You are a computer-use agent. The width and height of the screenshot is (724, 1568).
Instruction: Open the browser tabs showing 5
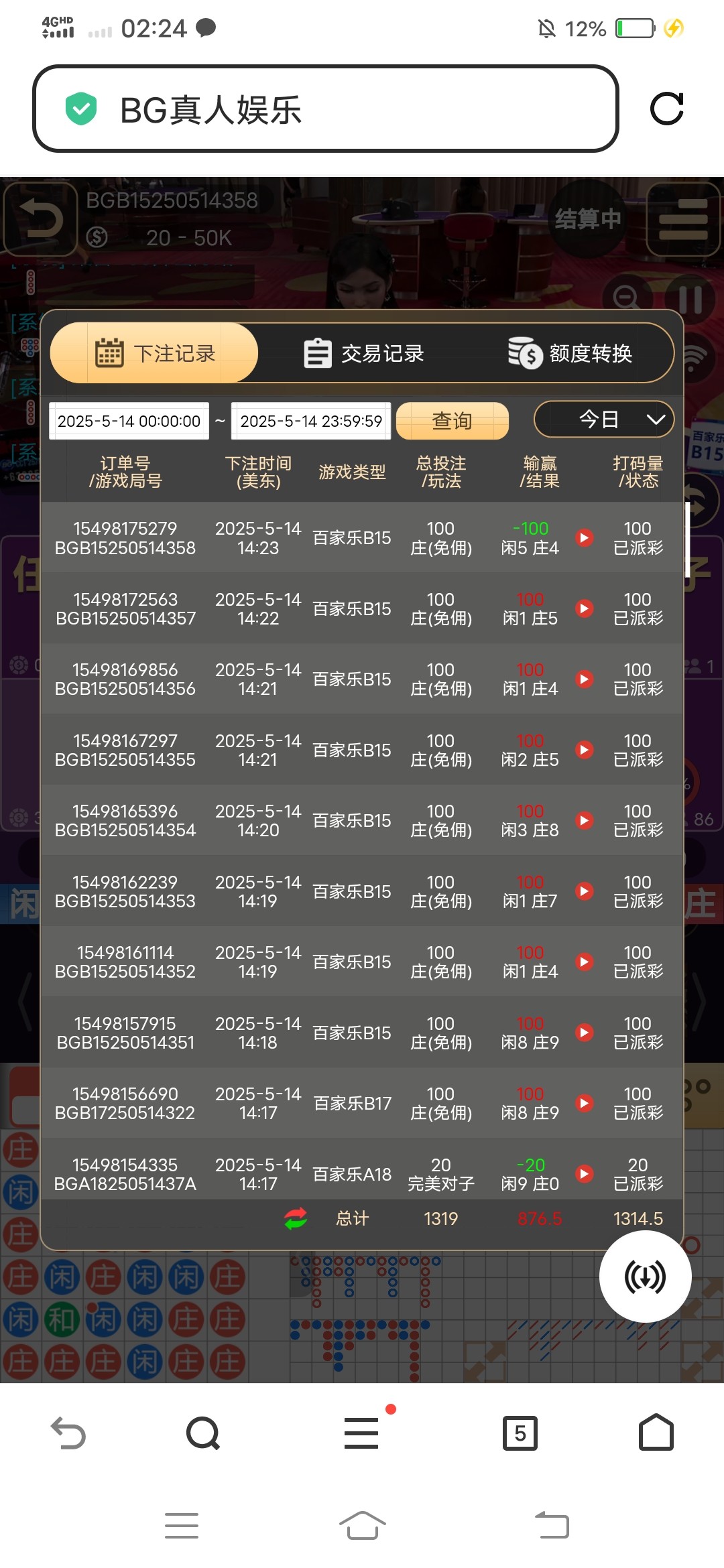520,1433
